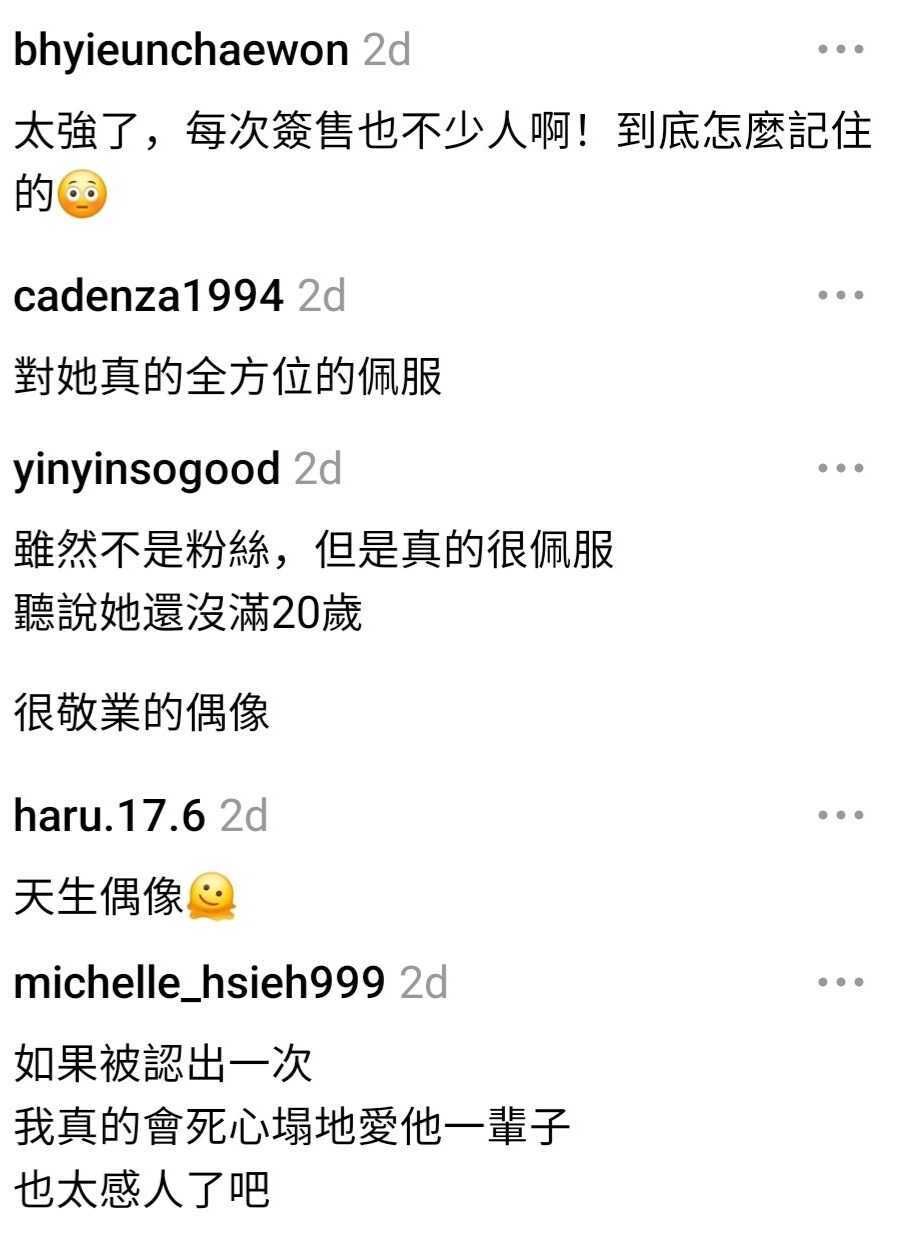Image resolution: width=913 pixels, height=1248 pixels.
Task: Open haru.17.6's profile
Action: point(110,817)
